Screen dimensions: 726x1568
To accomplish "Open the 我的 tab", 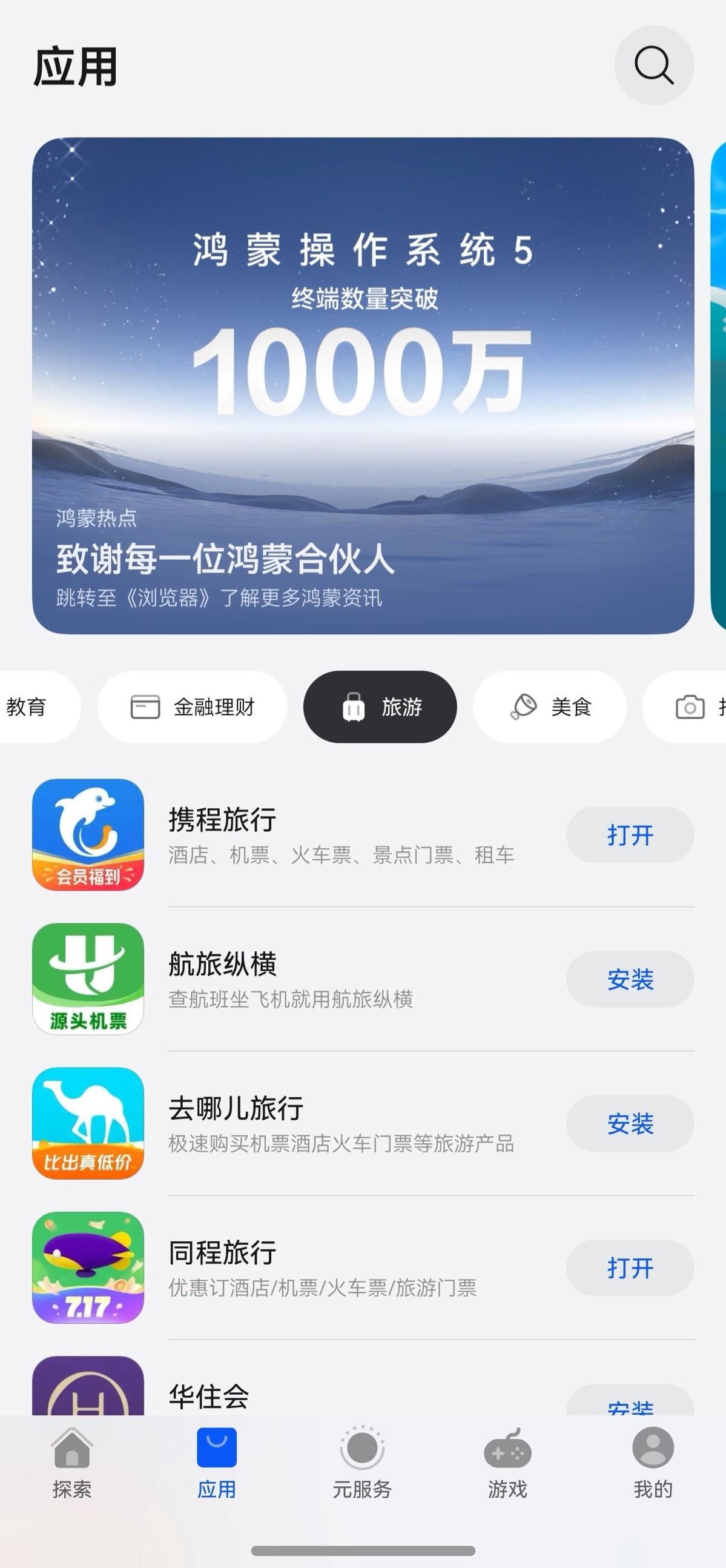I will (652, 1463).
